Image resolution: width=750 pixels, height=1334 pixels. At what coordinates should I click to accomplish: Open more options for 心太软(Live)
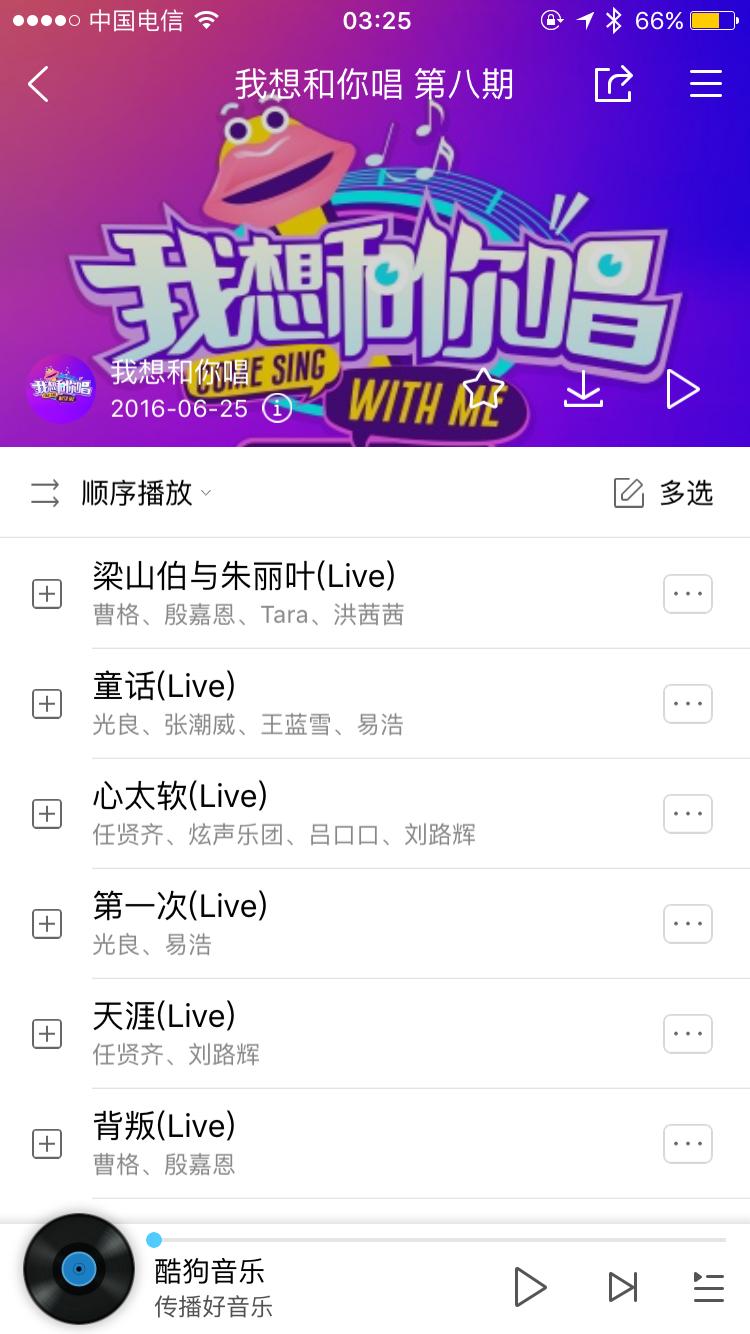687,813
